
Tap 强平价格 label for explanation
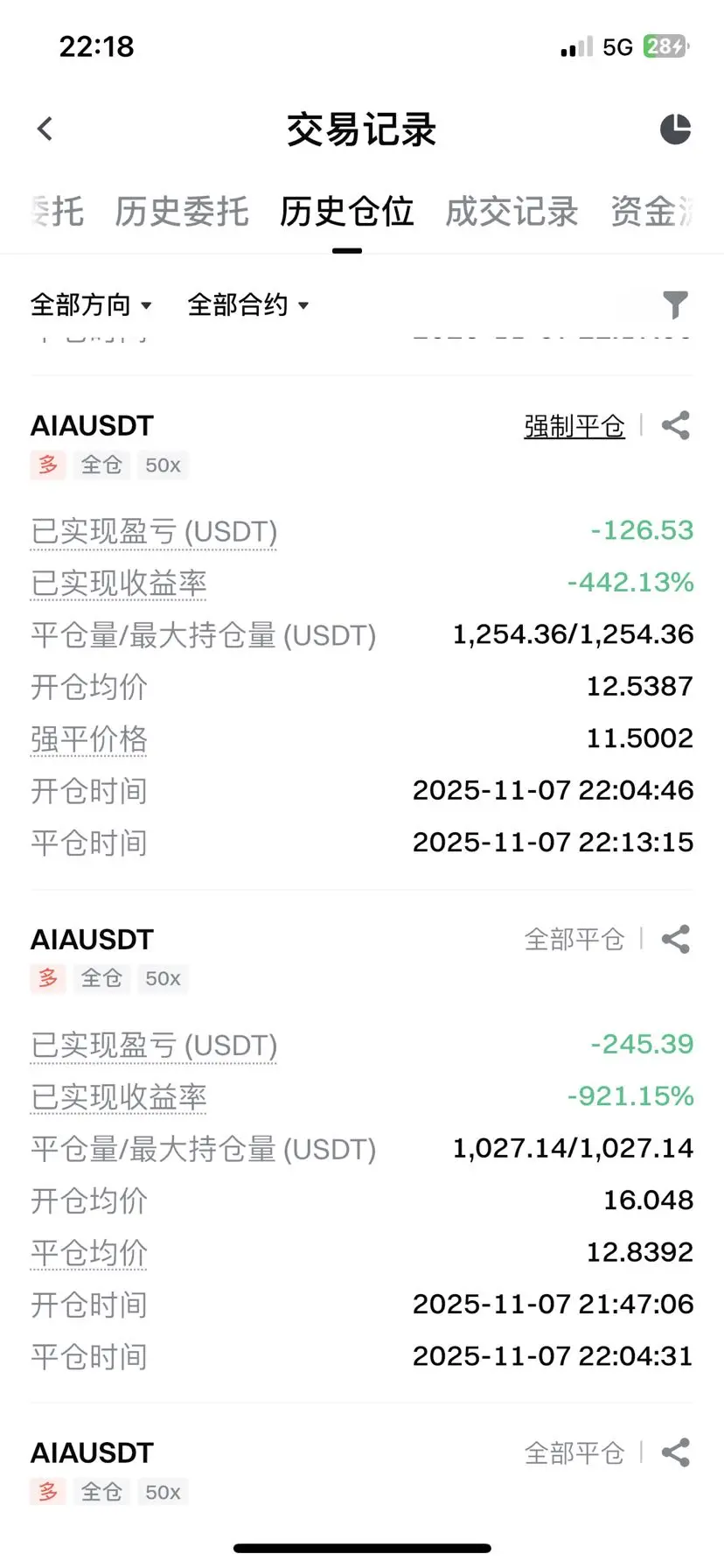pyautogui.click(x=89, y=739)
